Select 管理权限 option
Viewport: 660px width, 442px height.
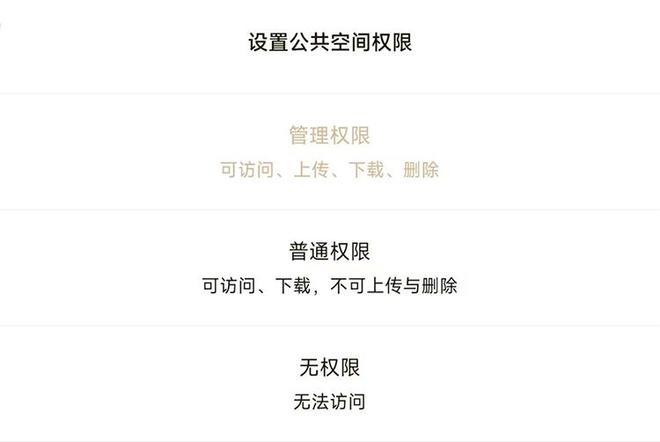329,151
